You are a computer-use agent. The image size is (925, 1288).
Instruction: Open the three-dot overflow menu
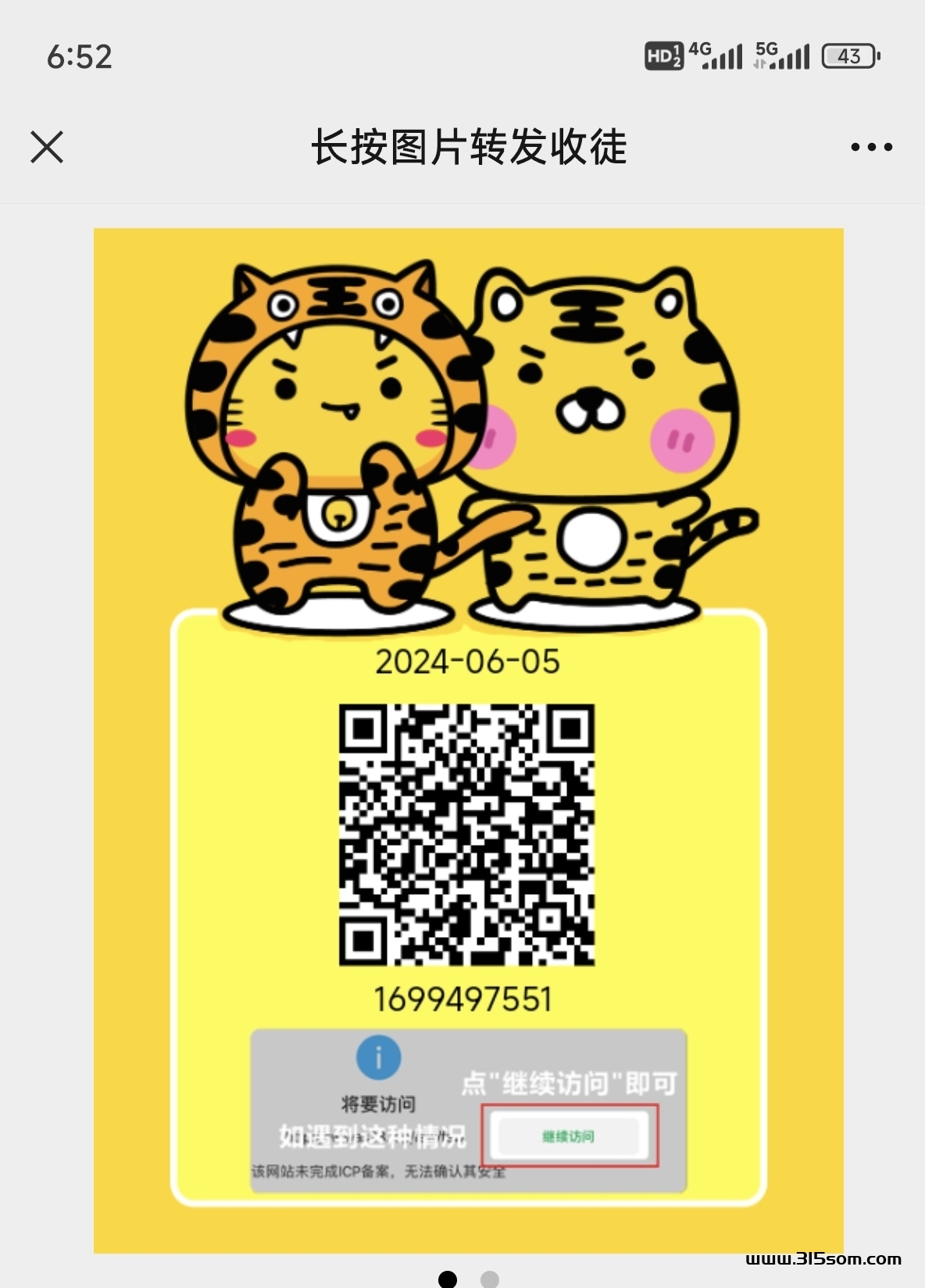coord(871,147)
